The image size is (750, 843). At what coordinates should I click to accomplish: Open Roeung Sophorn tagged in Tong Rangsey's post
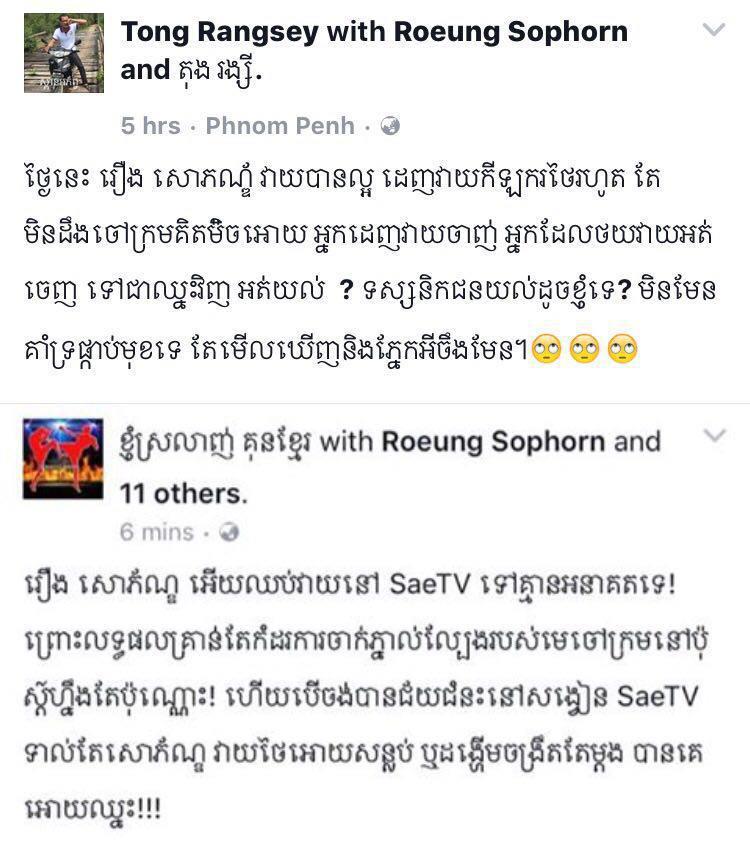[x=511, y=32]
